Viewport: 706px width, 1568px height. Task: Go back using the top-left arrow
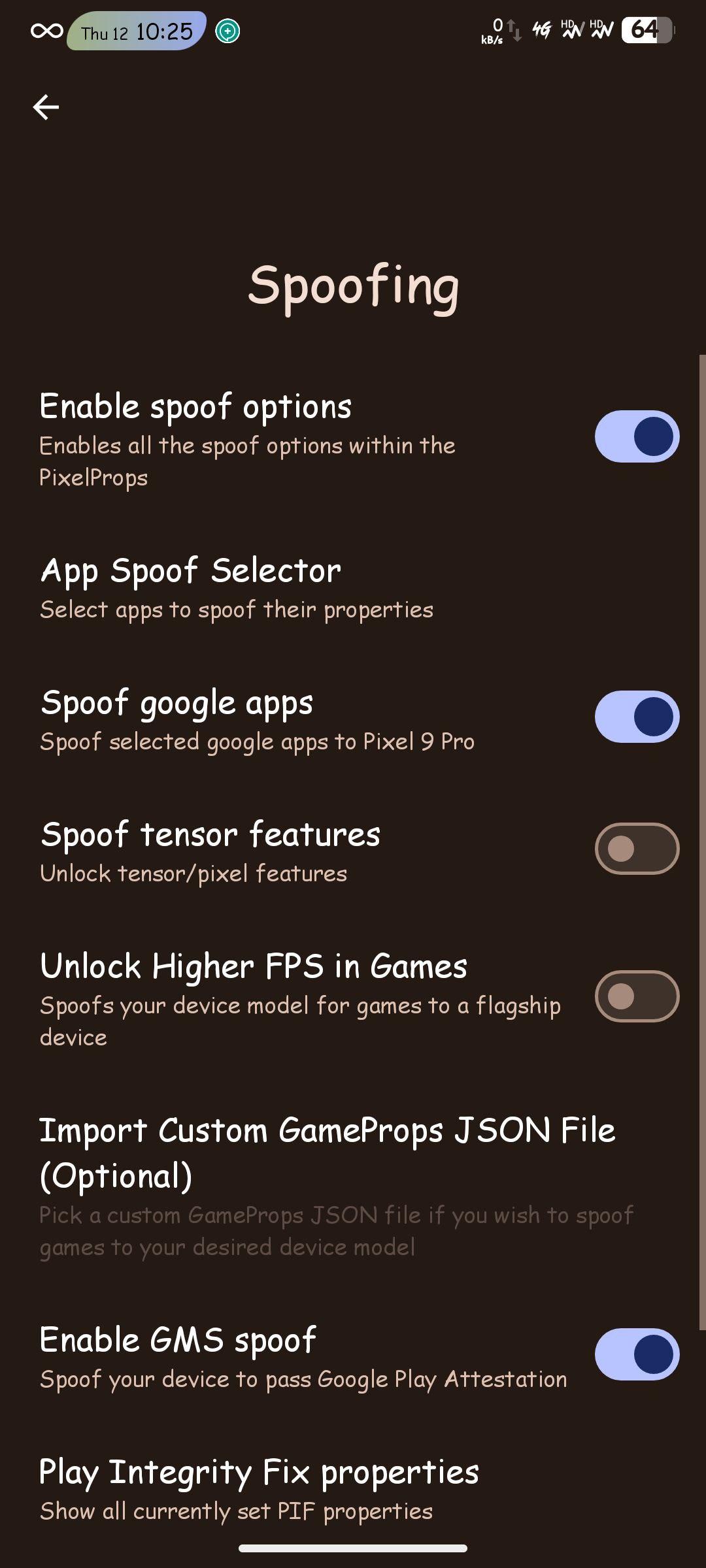tap(46, 107)
